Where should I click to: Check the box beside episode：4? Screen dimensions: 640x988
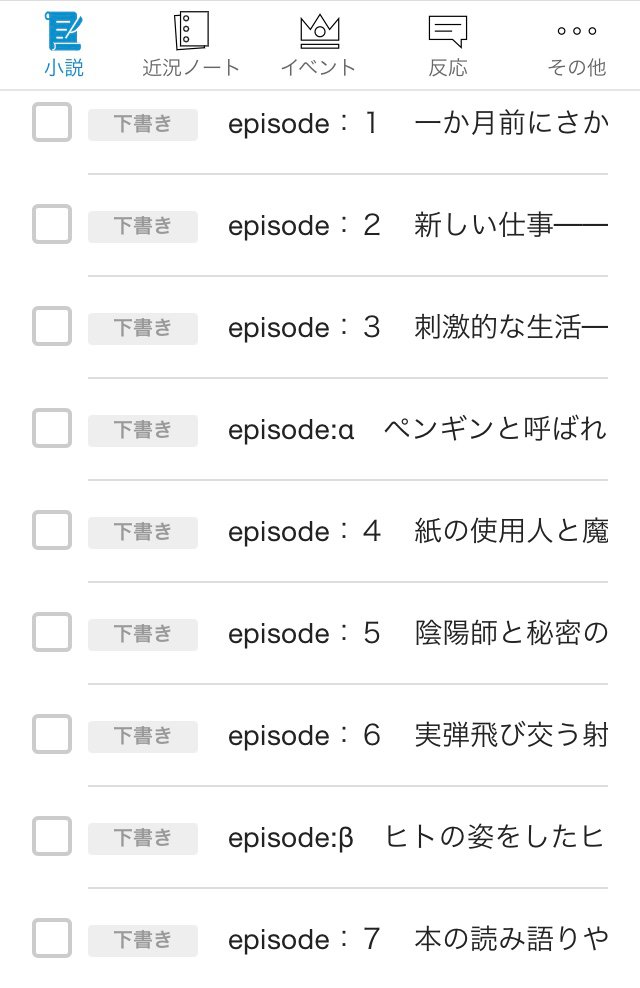52,531
